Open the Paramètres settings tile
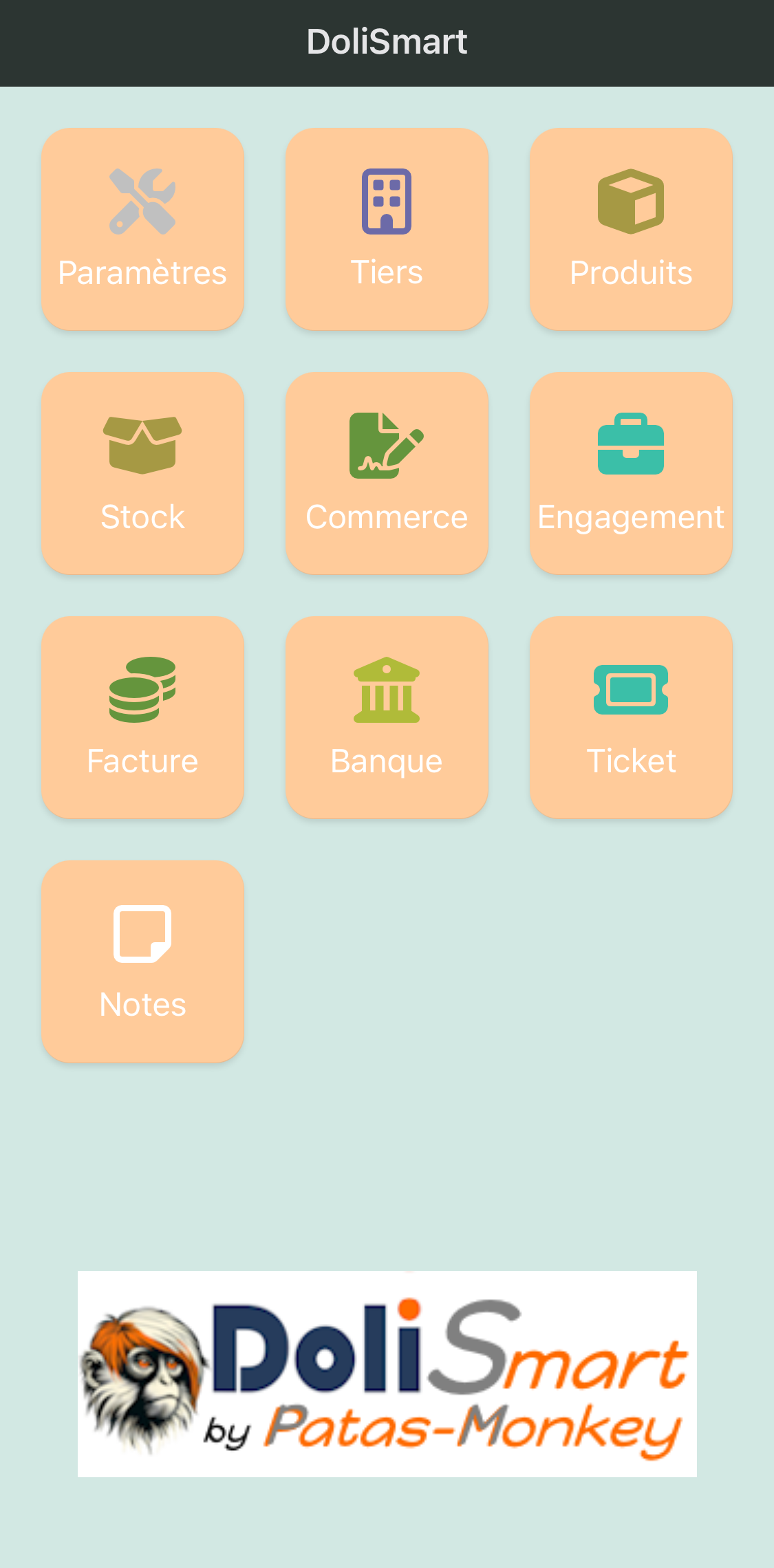Image resolution: width=774 pixels, height=1568 pixels. point(142,229)
